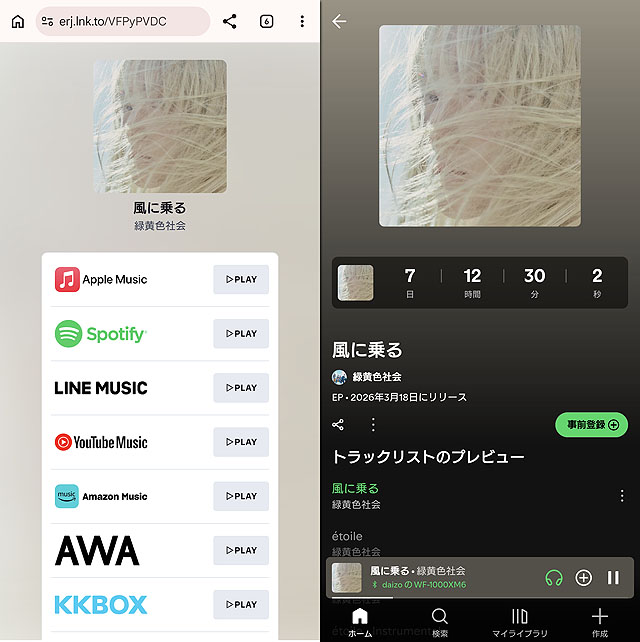Tap the AWA PLAY button

point(241,550)
